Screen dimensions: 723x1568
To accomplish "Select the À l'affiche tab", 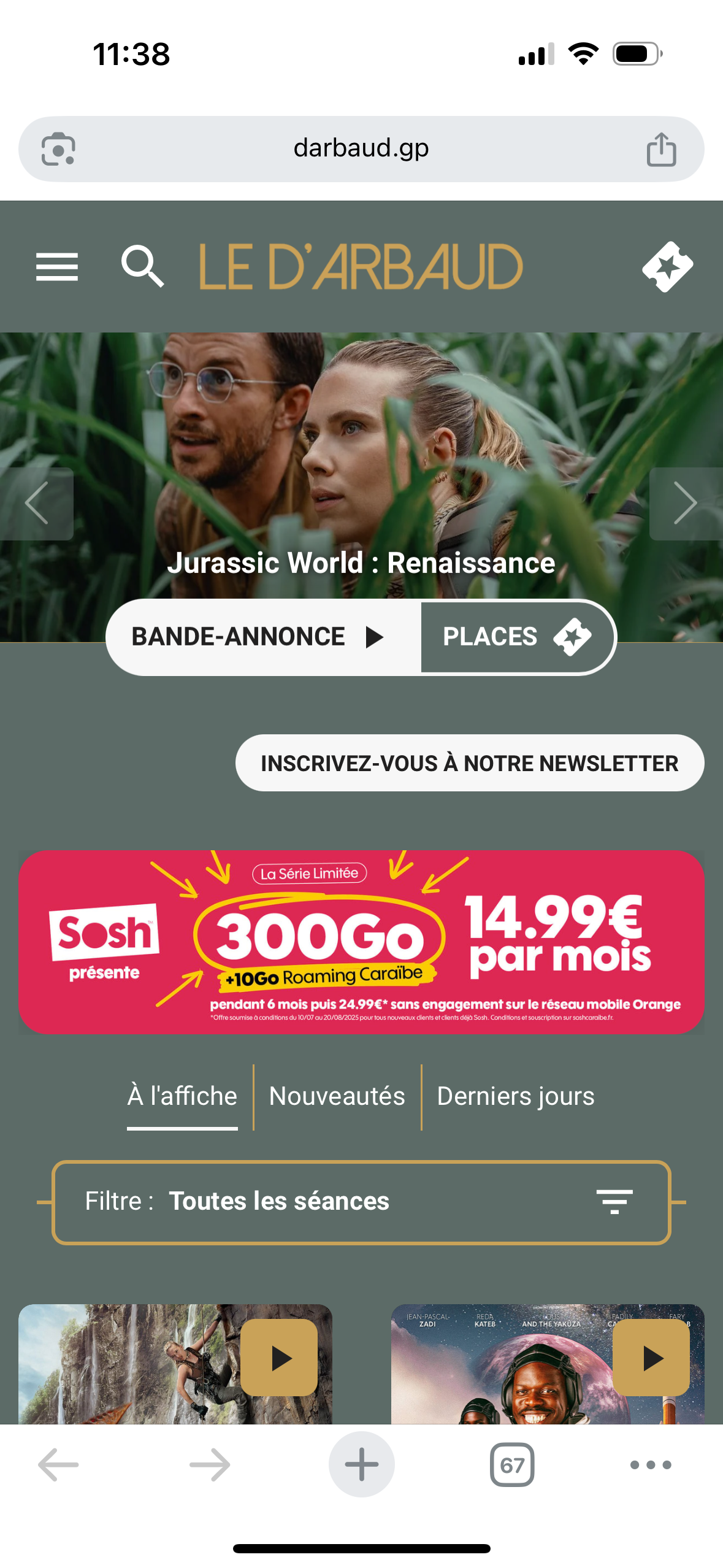I will tap(182, 1096).
